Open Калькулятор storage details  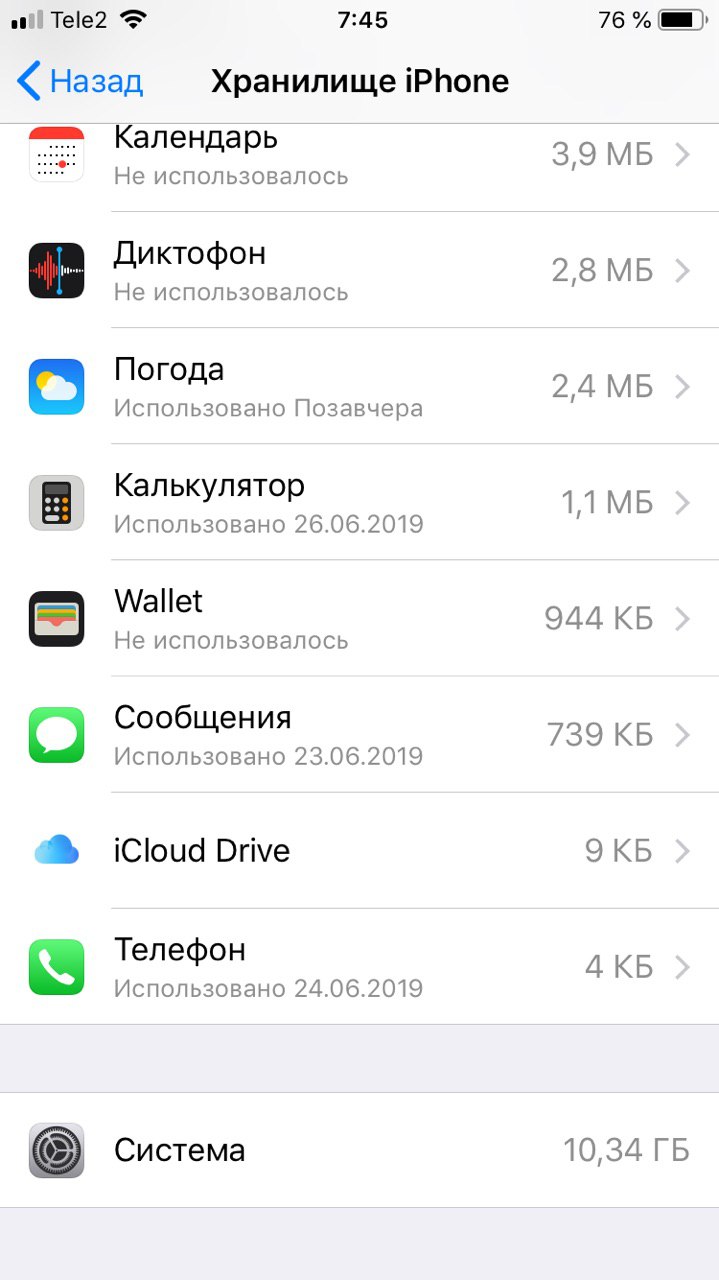click(x=359, y=502)
